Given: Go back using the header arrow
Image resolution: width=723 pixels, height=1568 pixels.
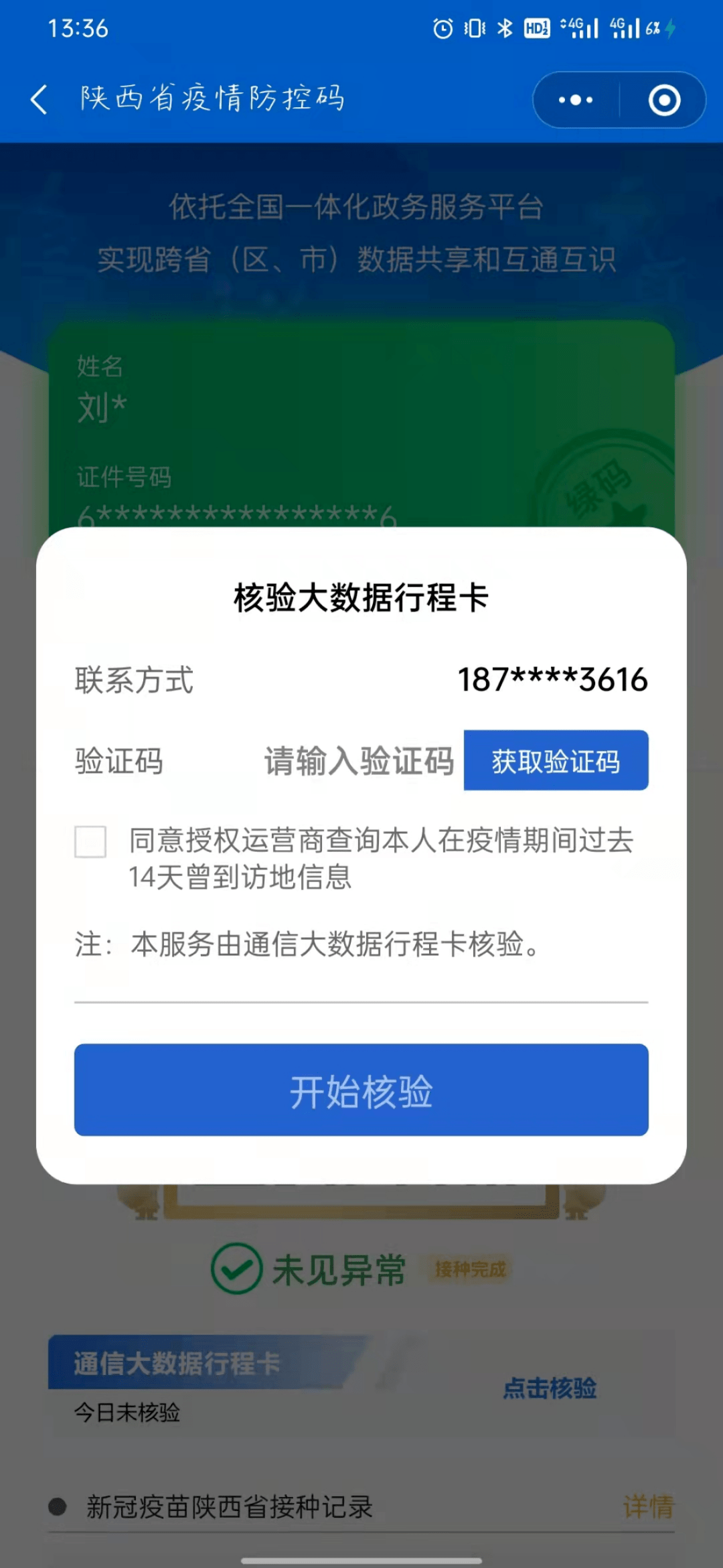Looking at the screenshot, I should pyautogui.click(x=39, y=100).
